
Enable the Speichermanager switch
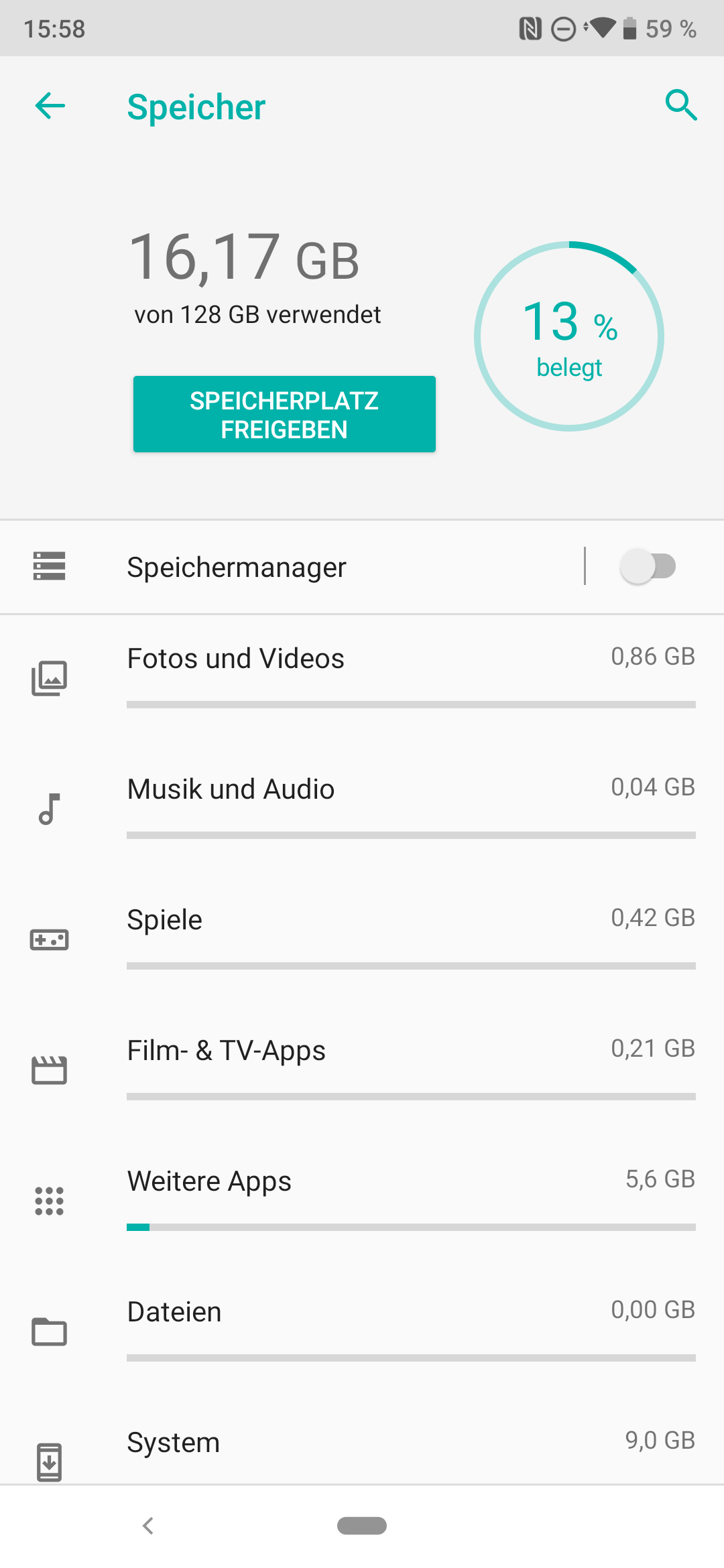point(647,566)
